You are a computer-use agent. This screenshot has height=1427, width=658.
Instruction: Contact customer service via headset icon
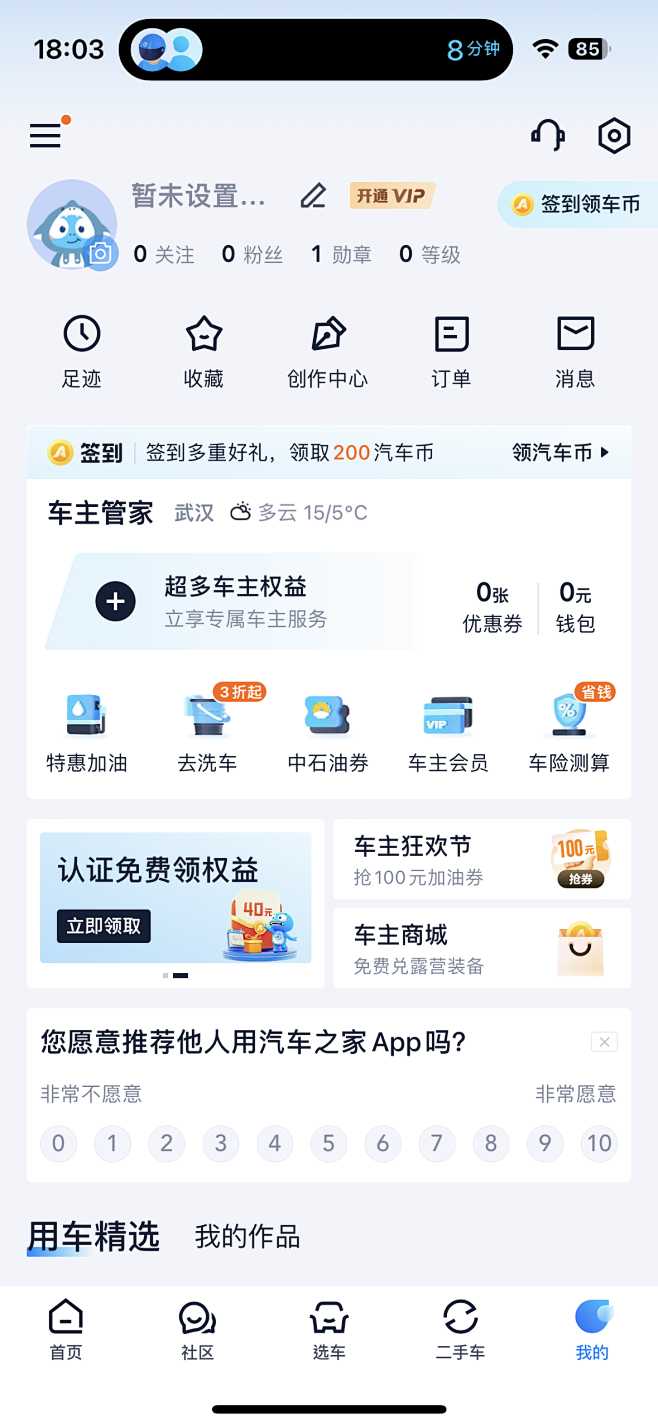point(547,135)
